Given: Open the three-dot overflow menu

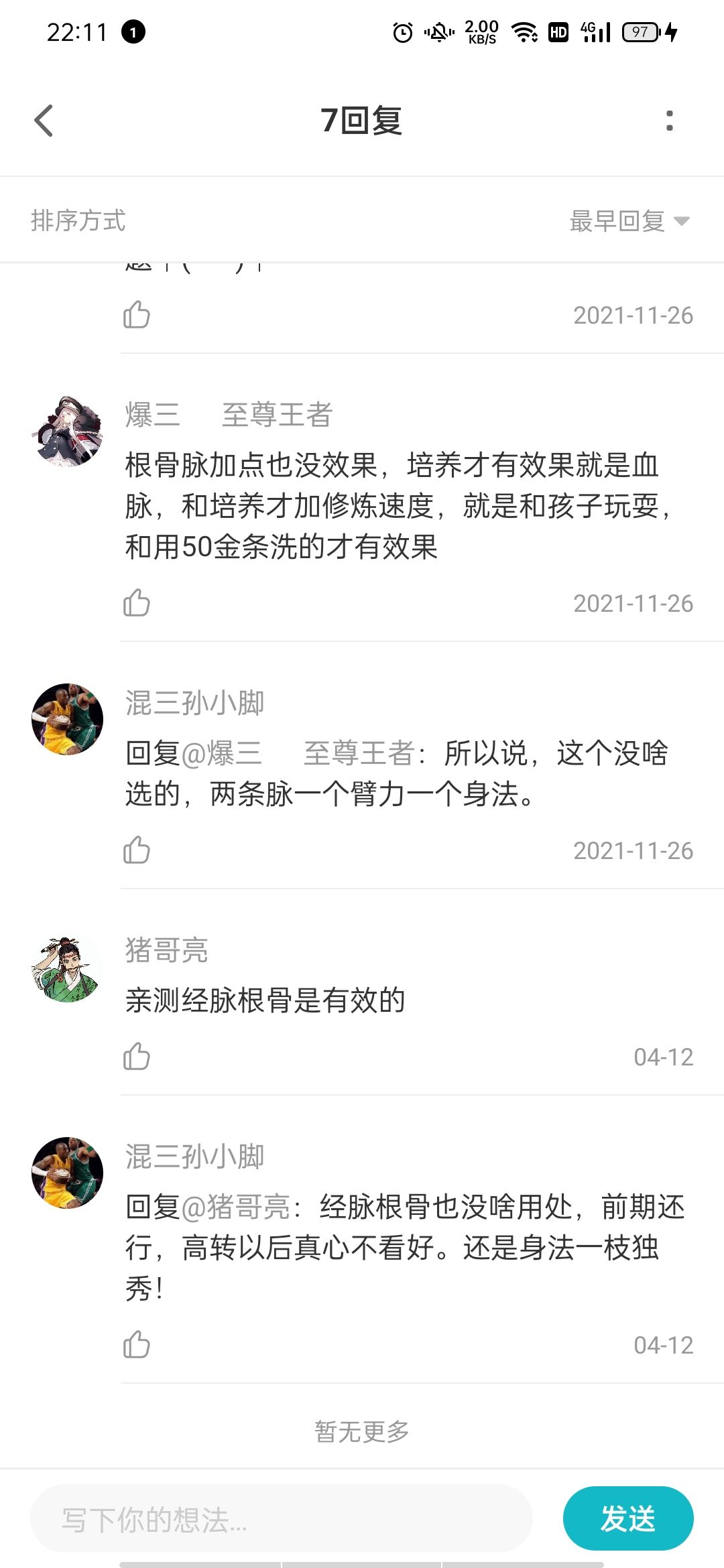Looking at the screenshot, I should (x=669, y=121).
